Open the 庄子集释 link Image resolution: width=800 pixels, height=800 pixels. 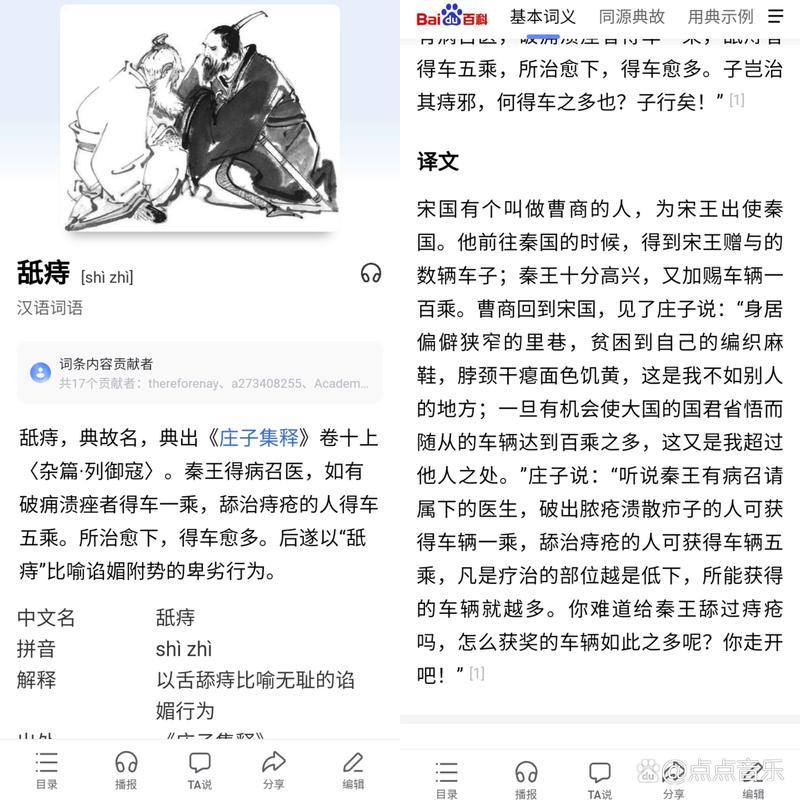[x=264, y=438]
